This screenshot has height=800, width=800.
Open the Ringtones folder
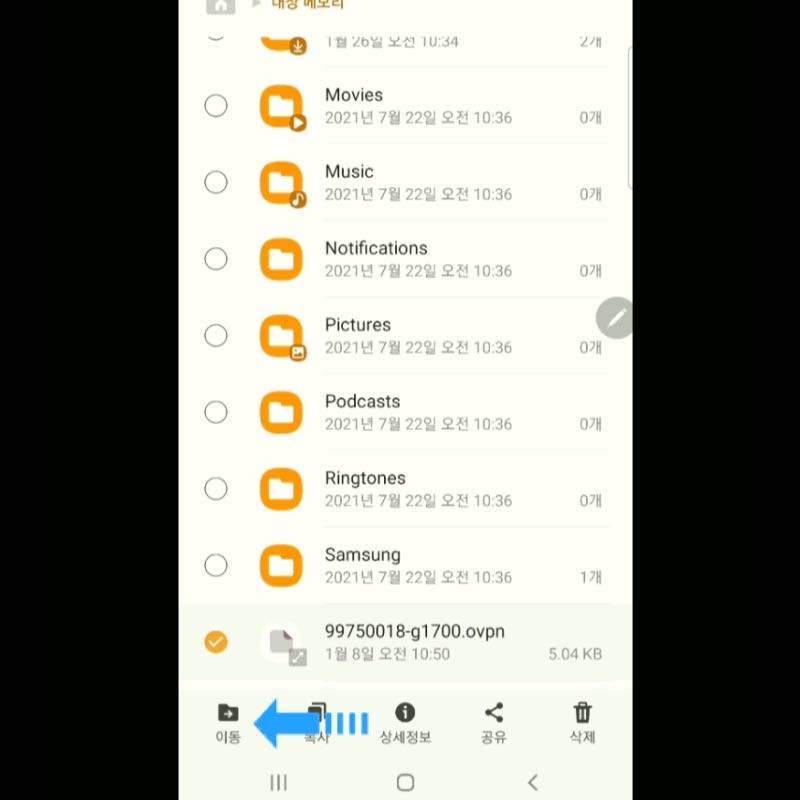coord(418,488)
